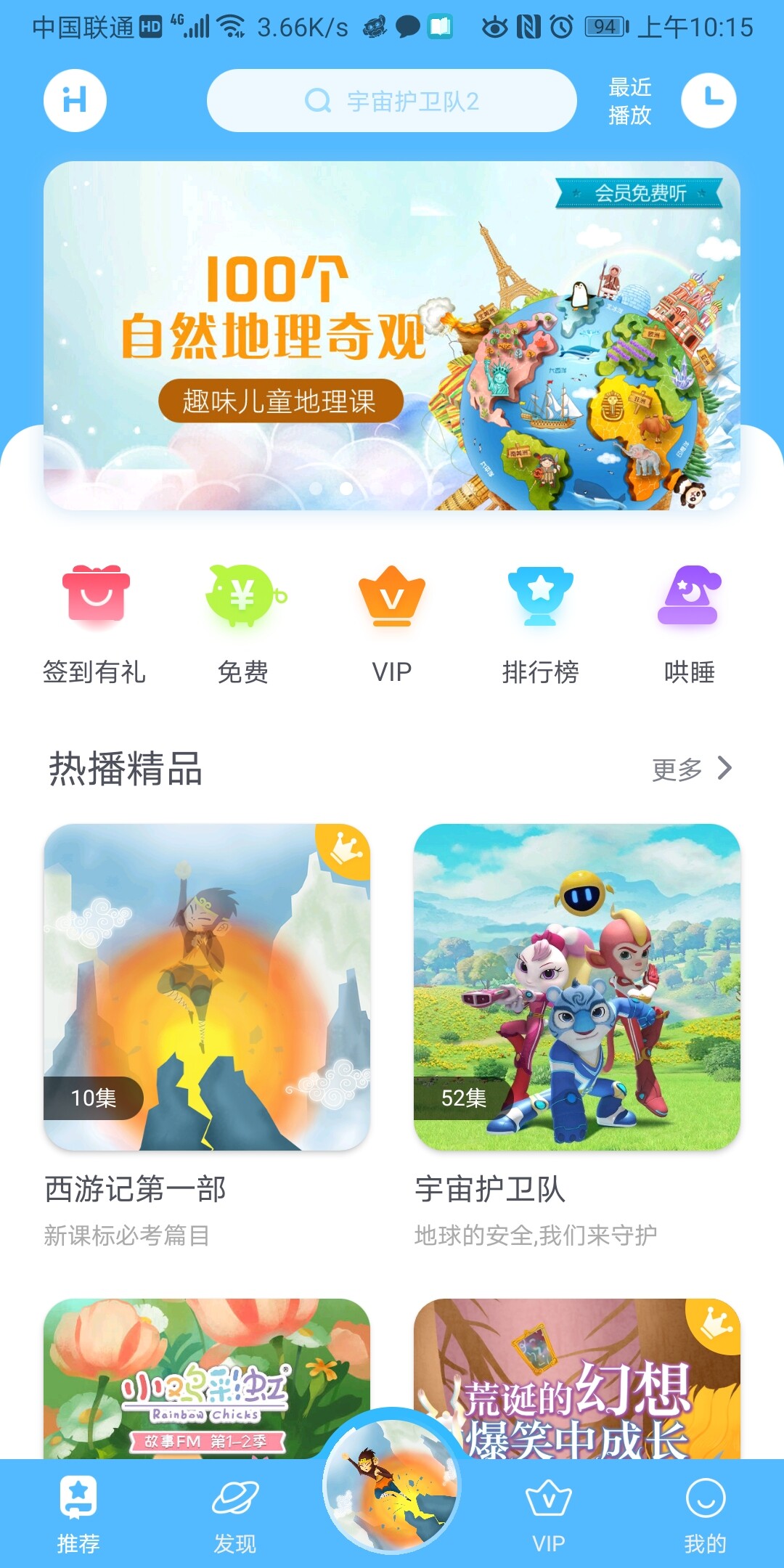Switch to the 发现 tab
Screen dimensions: 784x1568
(235, 1514)
